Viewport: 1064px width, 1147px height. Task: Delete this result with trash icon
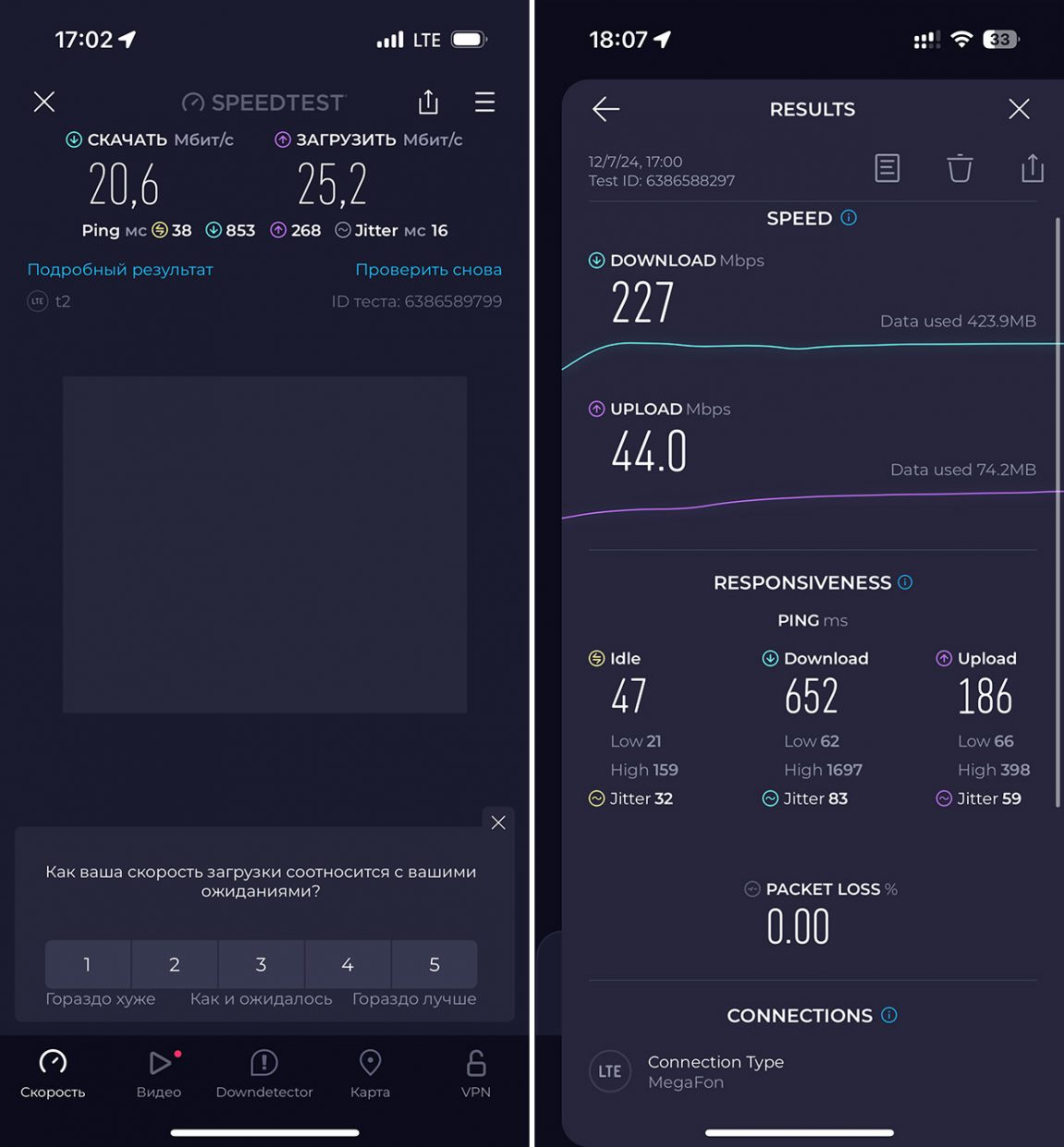click(960, 168)
